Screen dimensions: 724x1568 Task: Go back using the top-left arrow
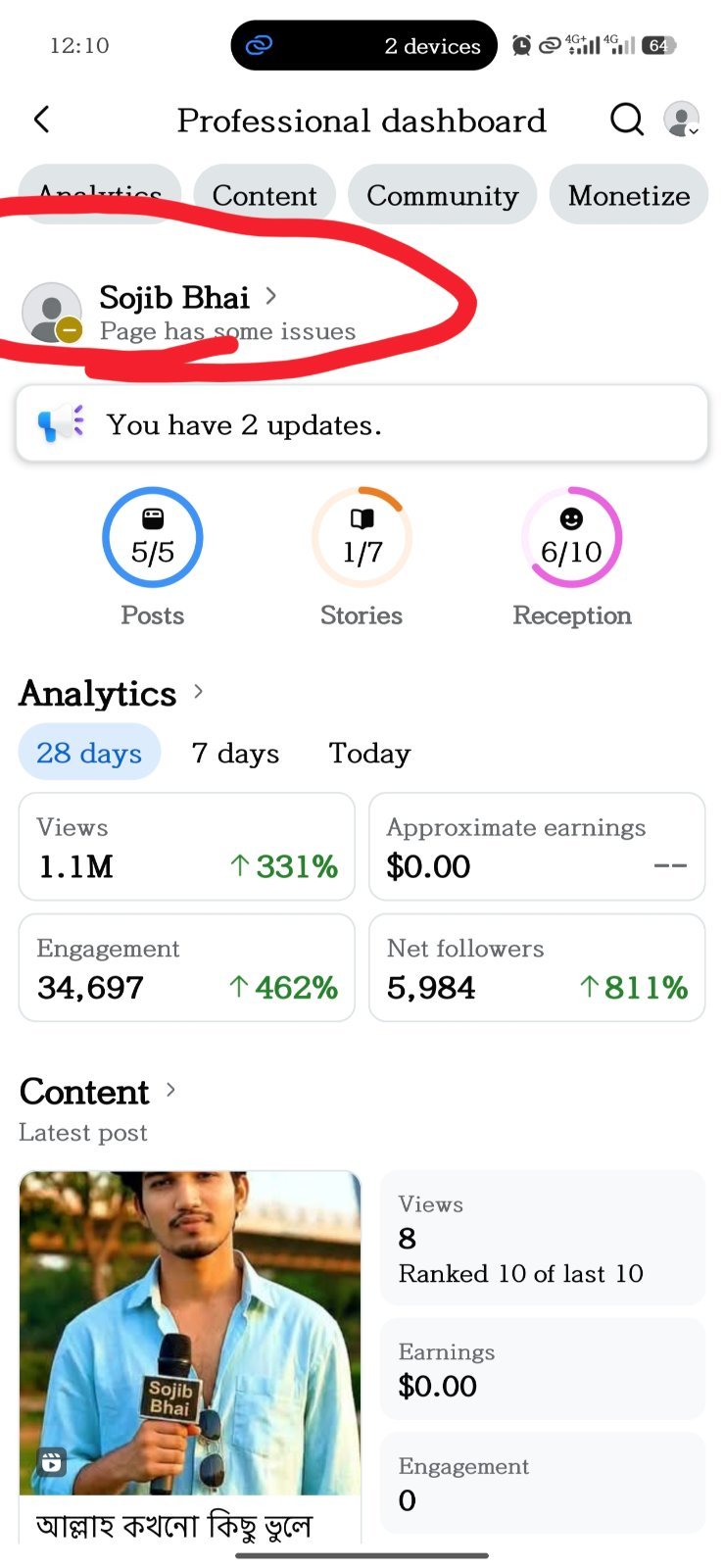(41, 120)
